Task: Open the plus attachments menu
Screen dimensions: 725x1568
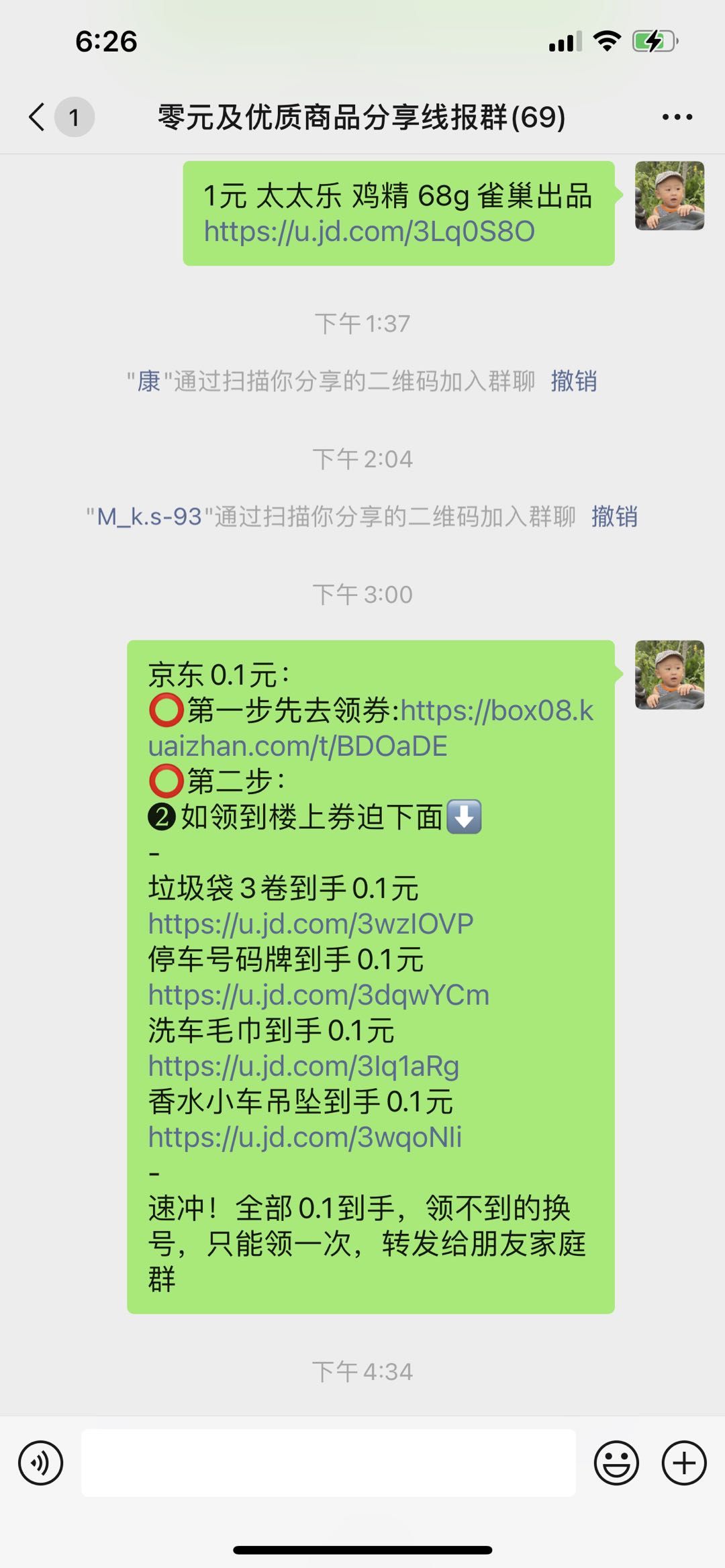Action: (683, 1463)
